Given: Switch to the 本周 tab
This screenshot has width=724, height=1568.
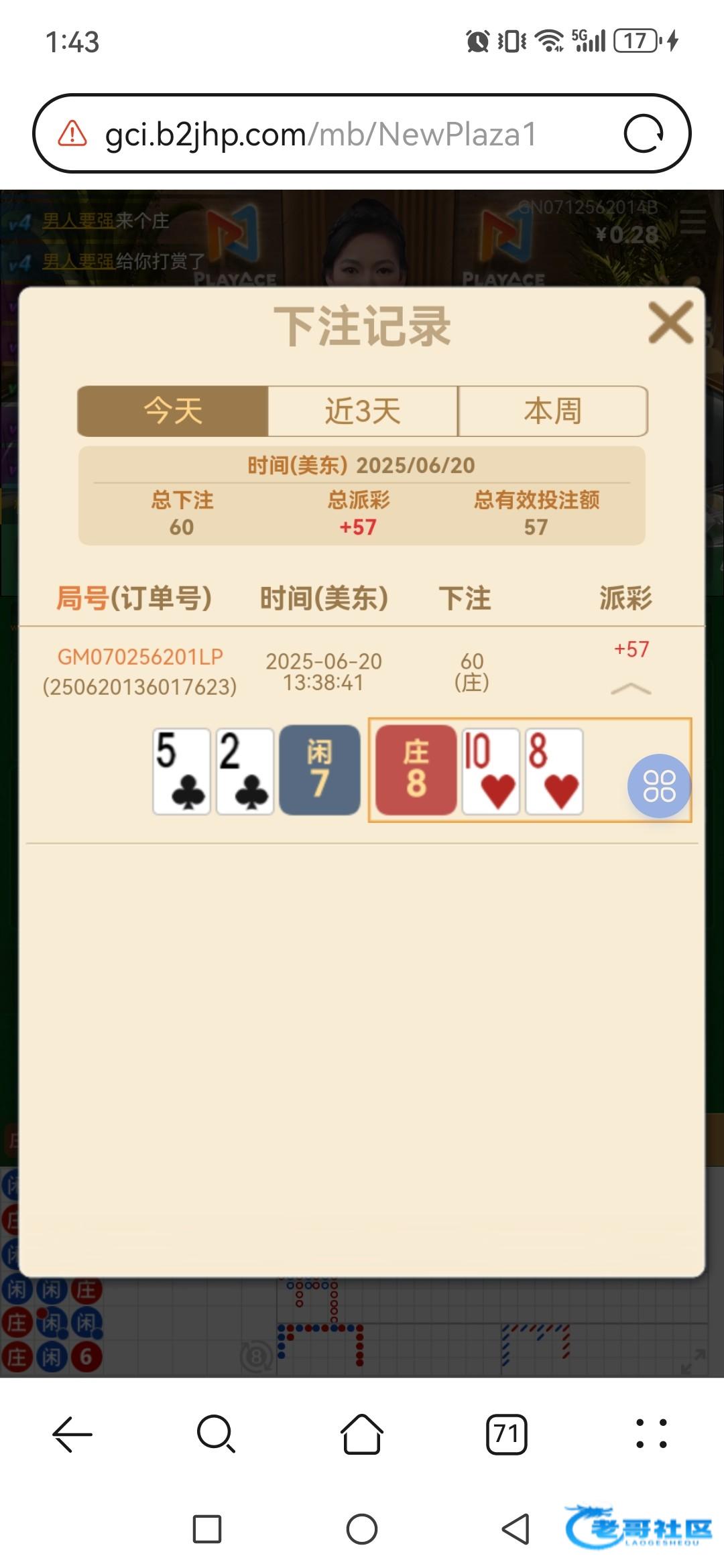Looking at the screenshot, I should pyautogui.click(x=552, y=411).
